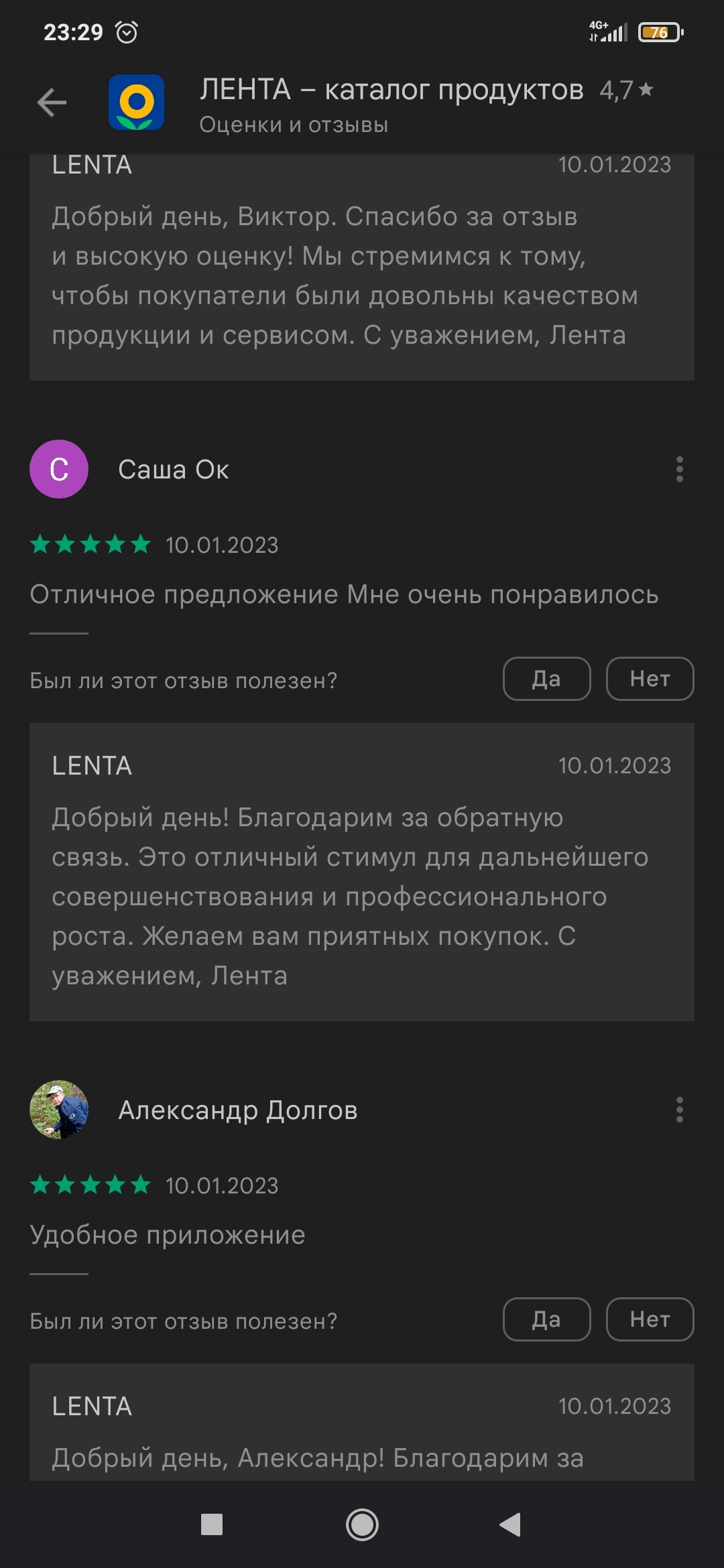Open the options menu for Саша Ок's review
Viewport: 724px width, 1568px height.
679,469
